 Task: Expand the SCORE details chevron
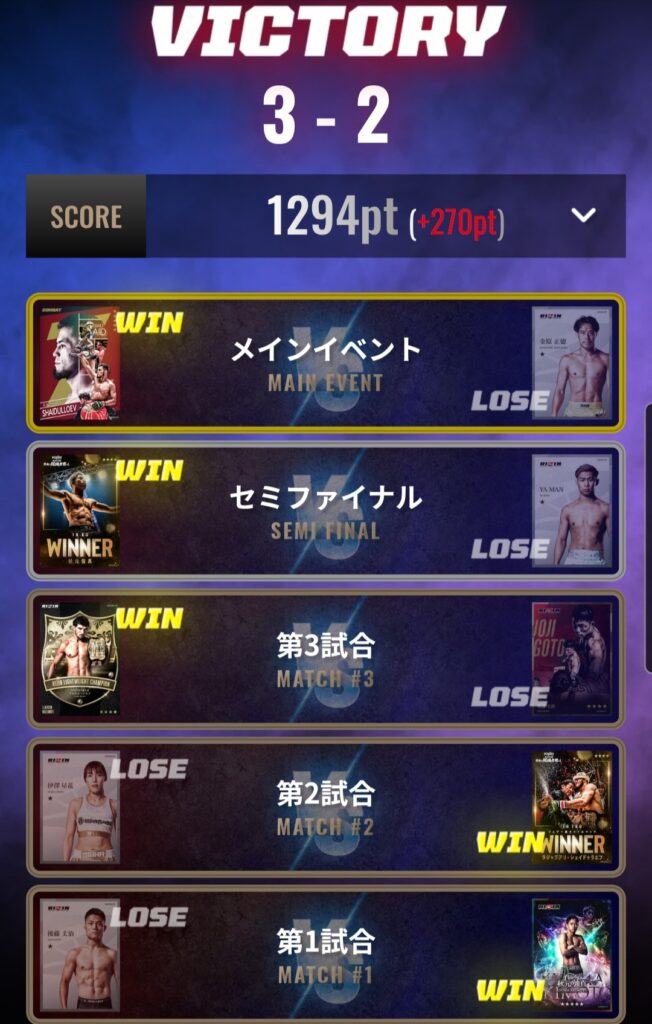(x=583, y=216)
